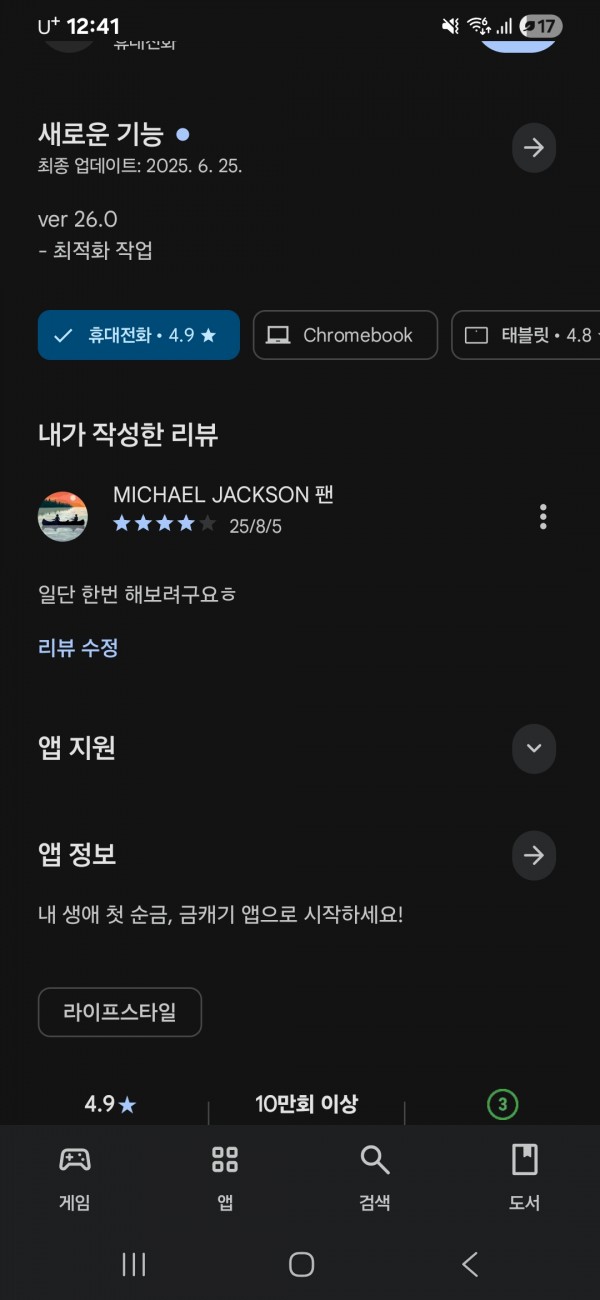Tap the 라이프스타일 category chip
The width and height of the screenshot is (600, 1300).
[120, 1012]
